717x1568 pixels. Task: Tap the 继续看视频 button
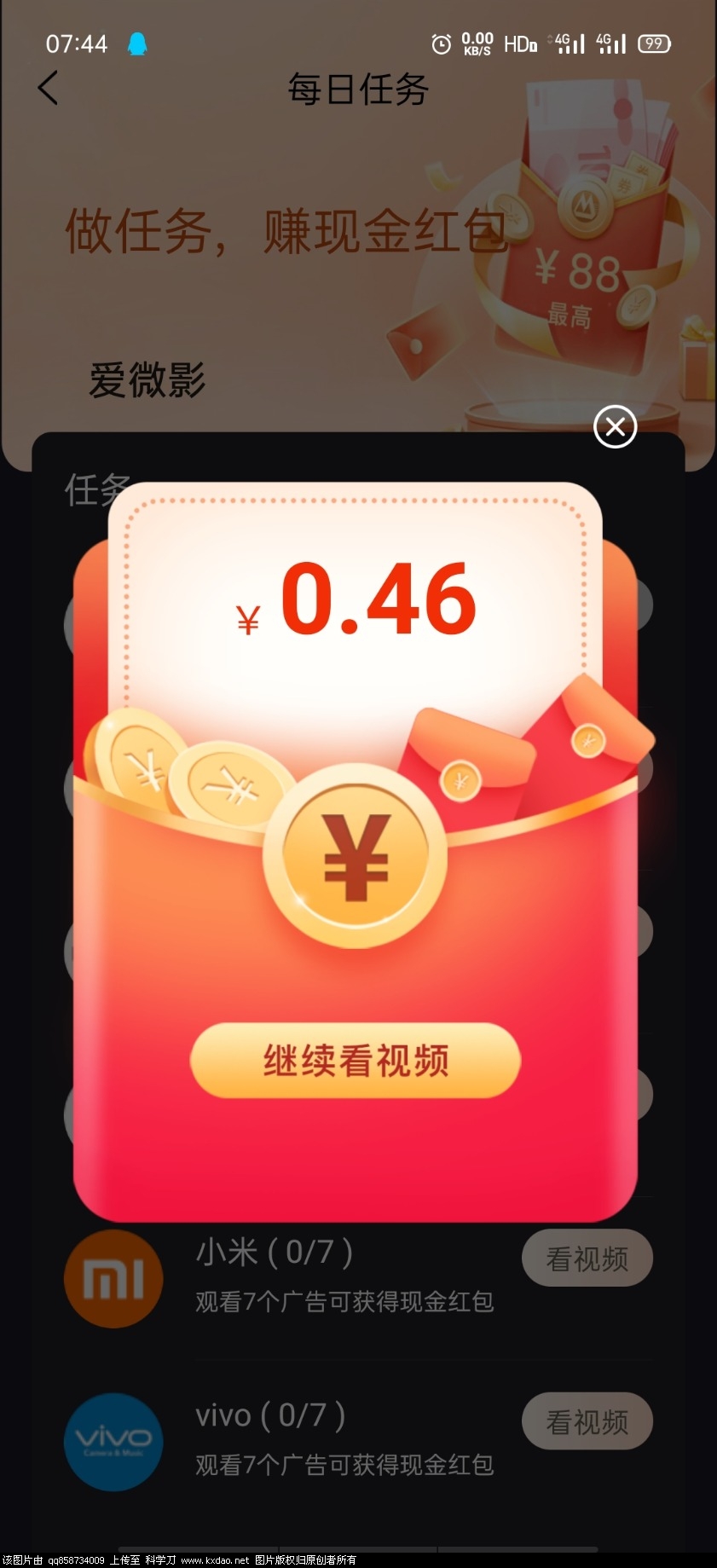pos(356,1061)
